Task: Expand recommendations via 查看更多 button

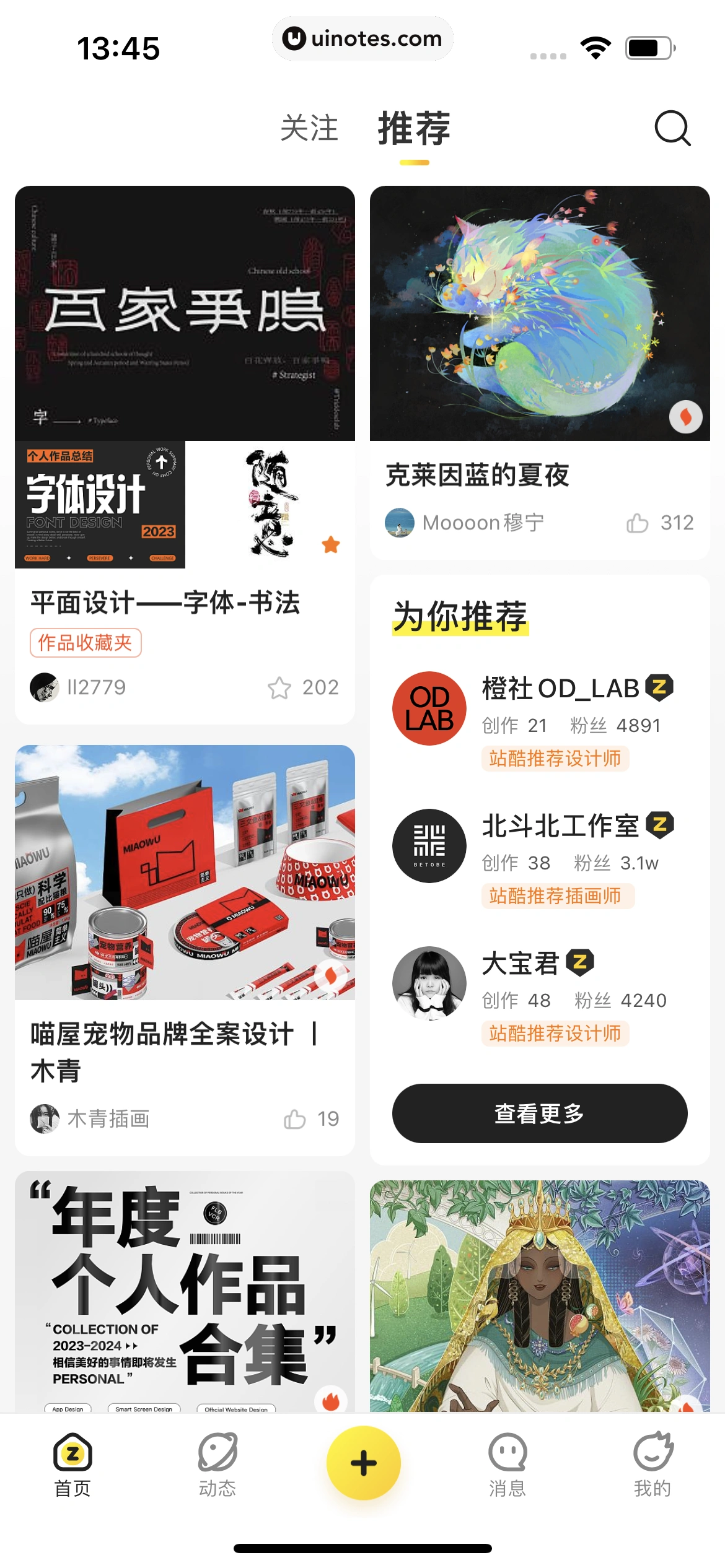Action: pos(538,1112)
